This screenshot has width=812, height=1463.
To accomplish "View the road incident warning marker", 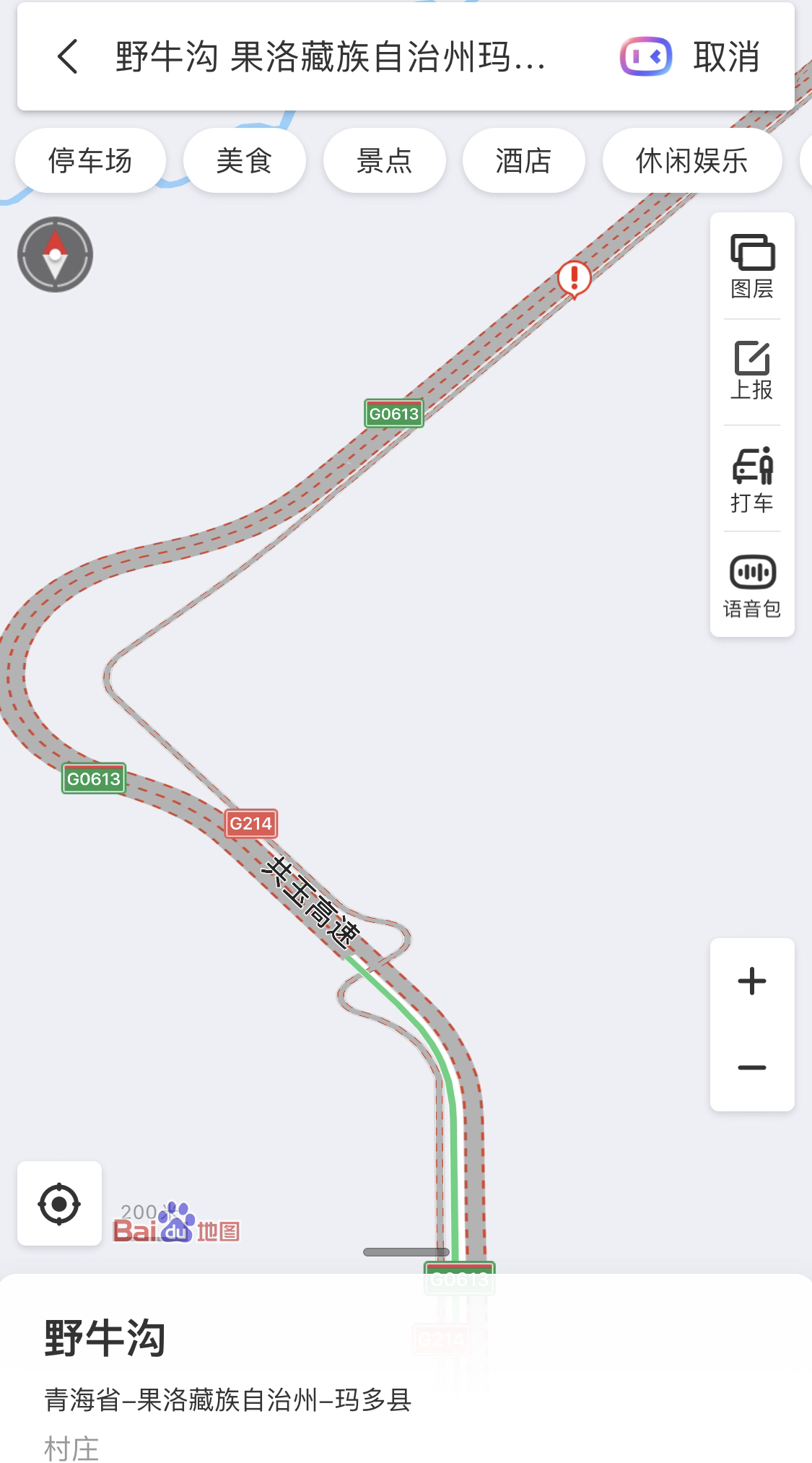I will click(575, 278).
